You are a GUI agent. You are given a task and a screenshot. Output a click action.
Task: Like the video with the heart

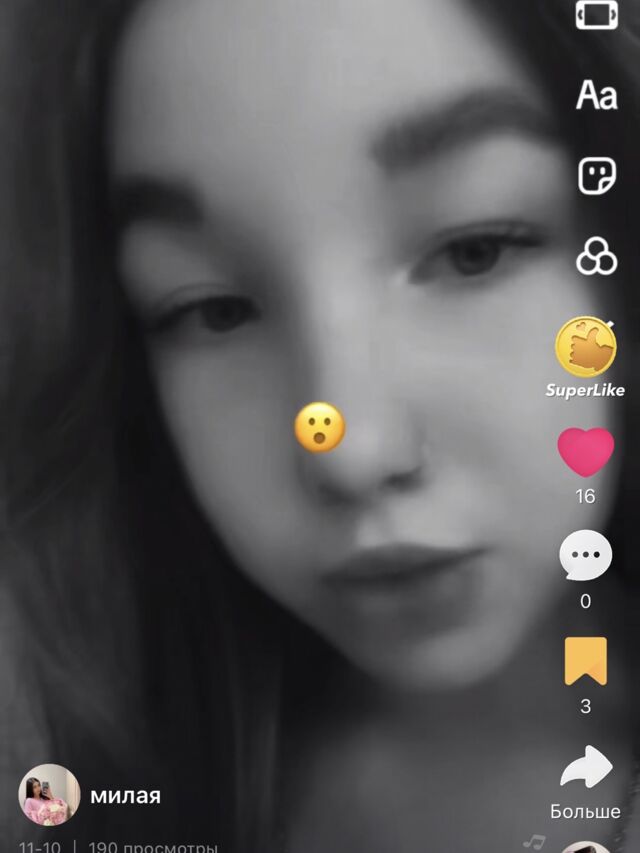pyautogui.click(x=586, y=452)
